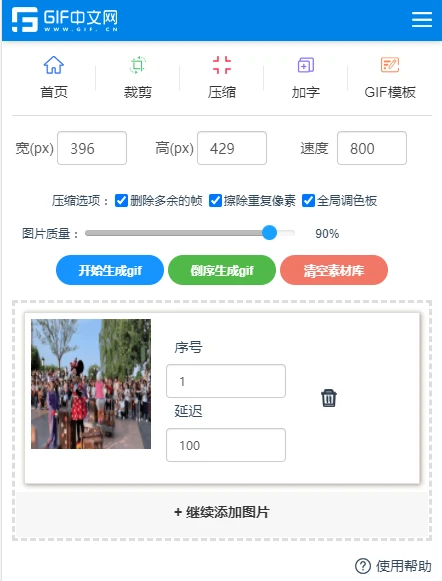
Task: Generate reversed with 倒序生成gif
Action: point(222,270)
